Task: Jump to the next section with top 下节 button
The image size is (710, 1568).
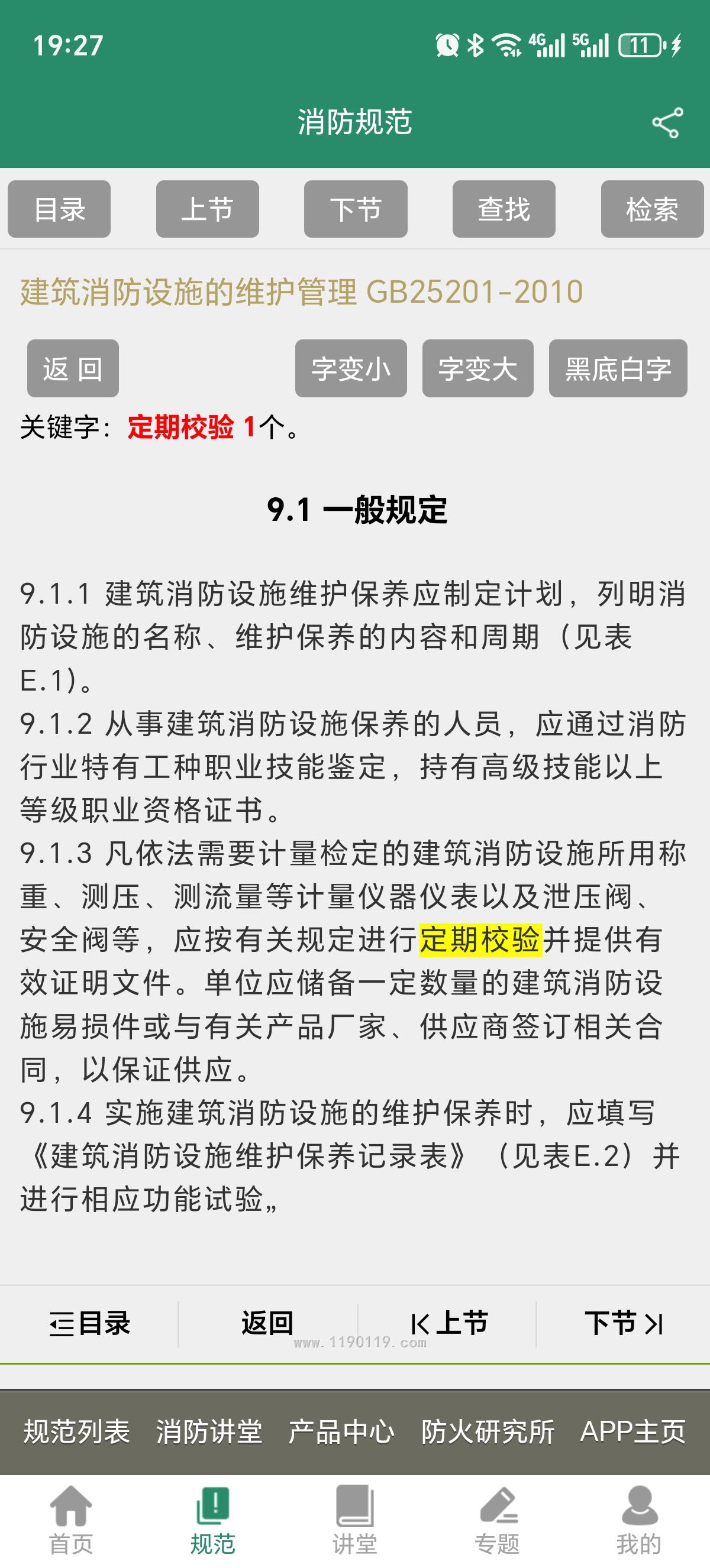Action: tap(356, 209)
